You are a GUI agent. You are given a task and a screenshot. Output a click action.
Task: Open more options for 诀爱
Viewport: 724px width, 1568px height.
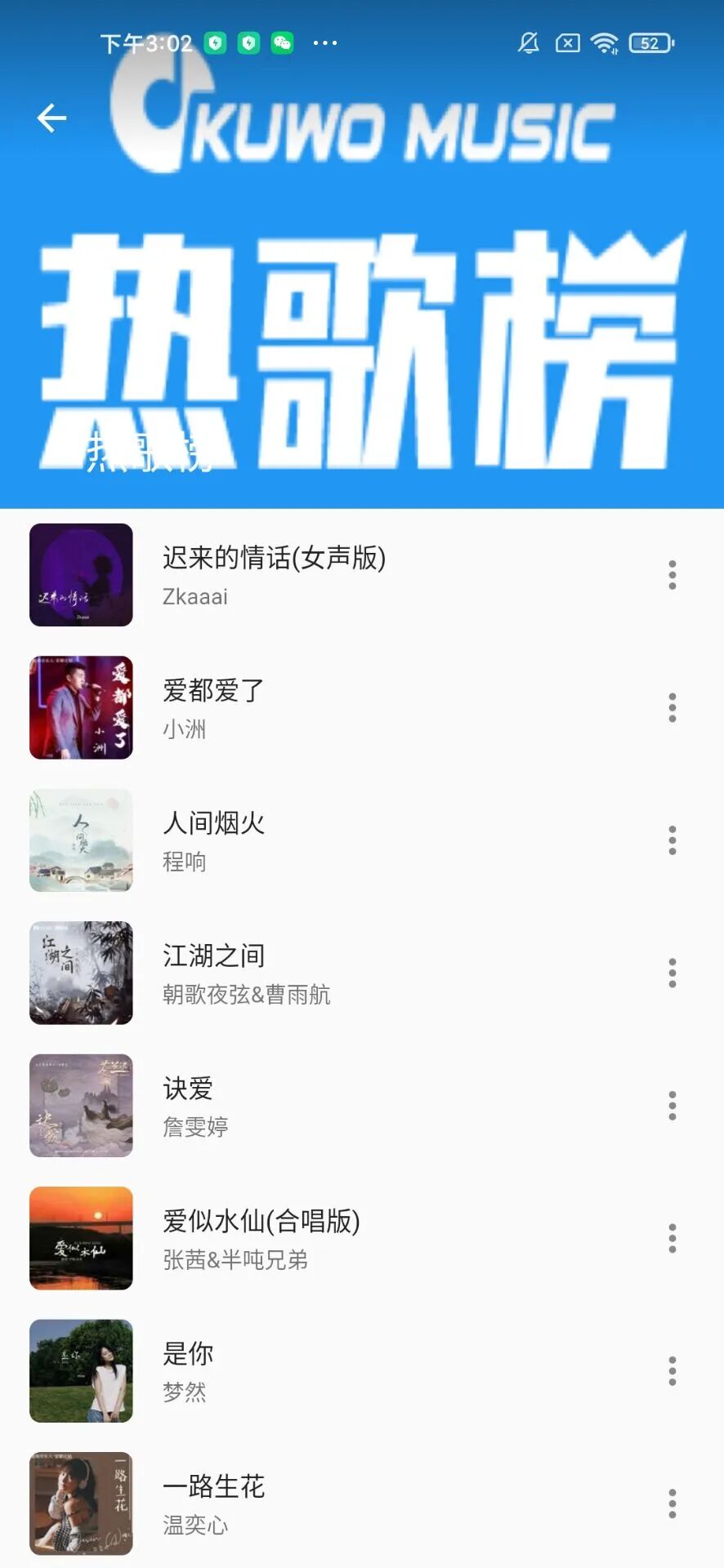(x=672, y=1106)
